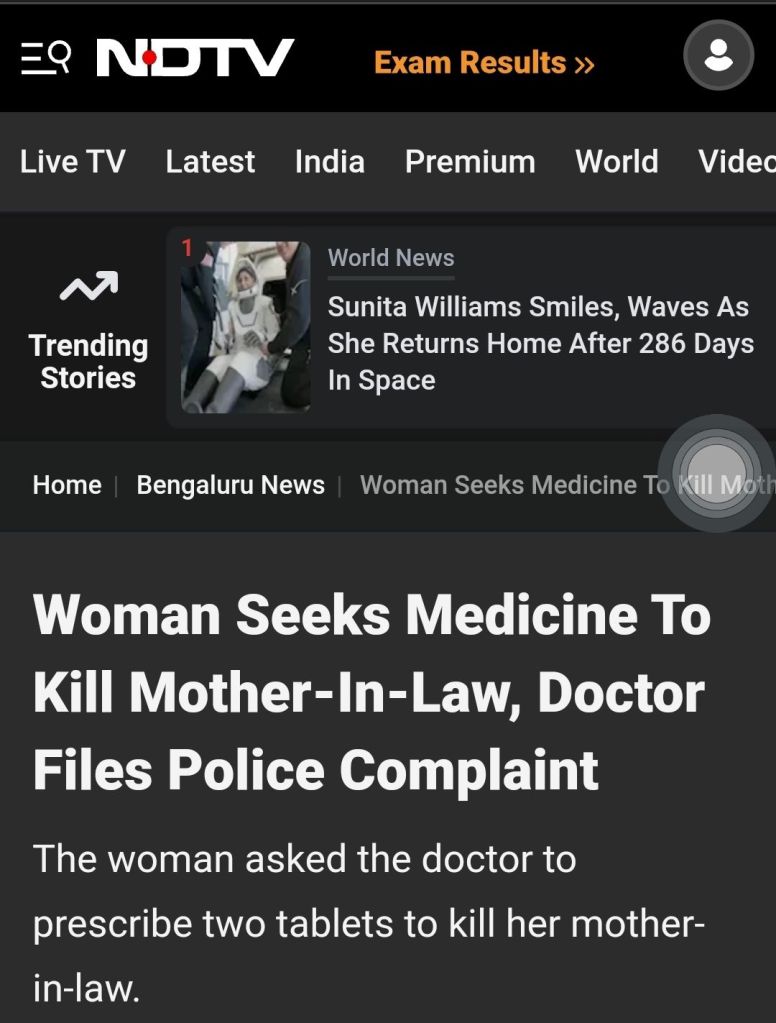Viewport: 776px width, 1023px height.
Task: Read the trending Sunita Williams story
Action: 540,343
